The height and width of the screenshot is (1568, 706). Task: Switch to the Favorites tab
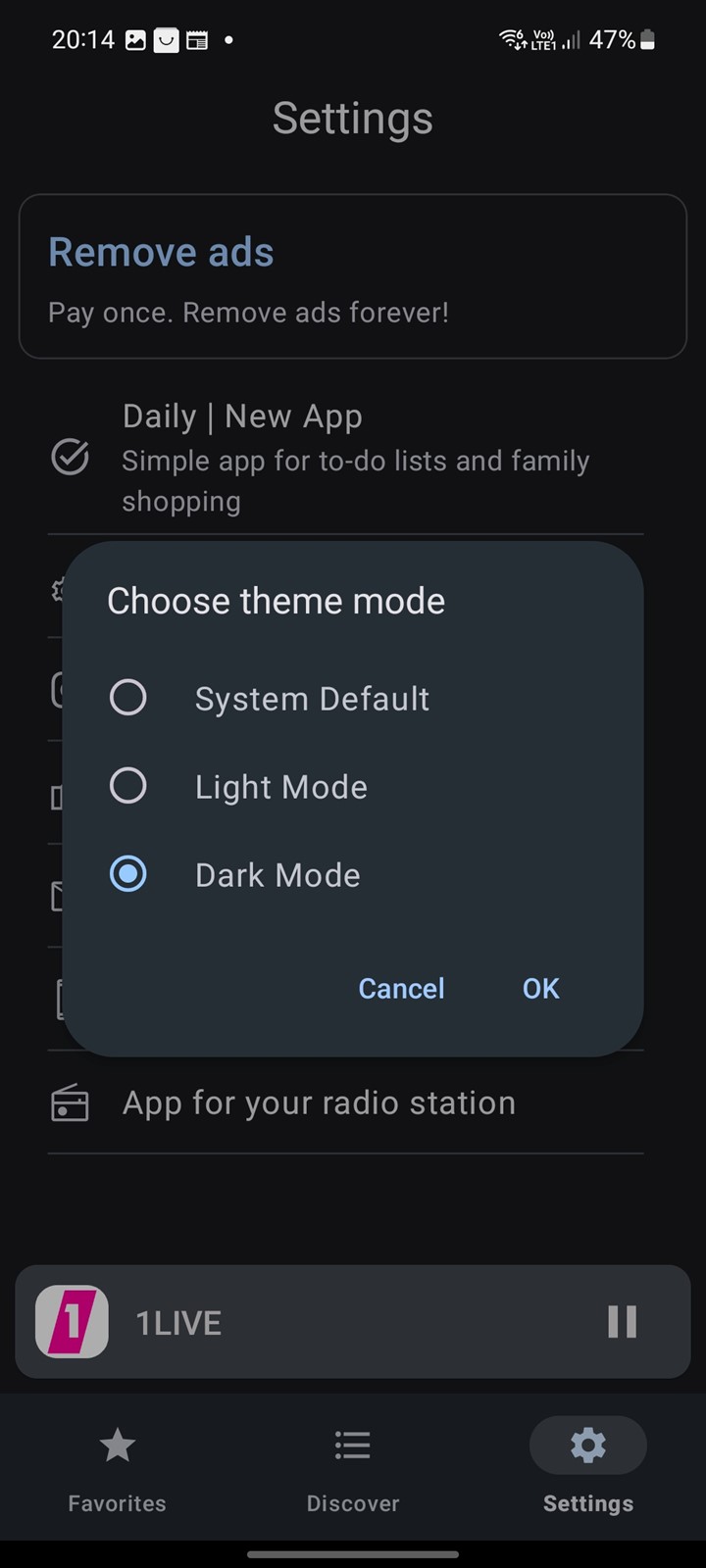(118, 1468)
